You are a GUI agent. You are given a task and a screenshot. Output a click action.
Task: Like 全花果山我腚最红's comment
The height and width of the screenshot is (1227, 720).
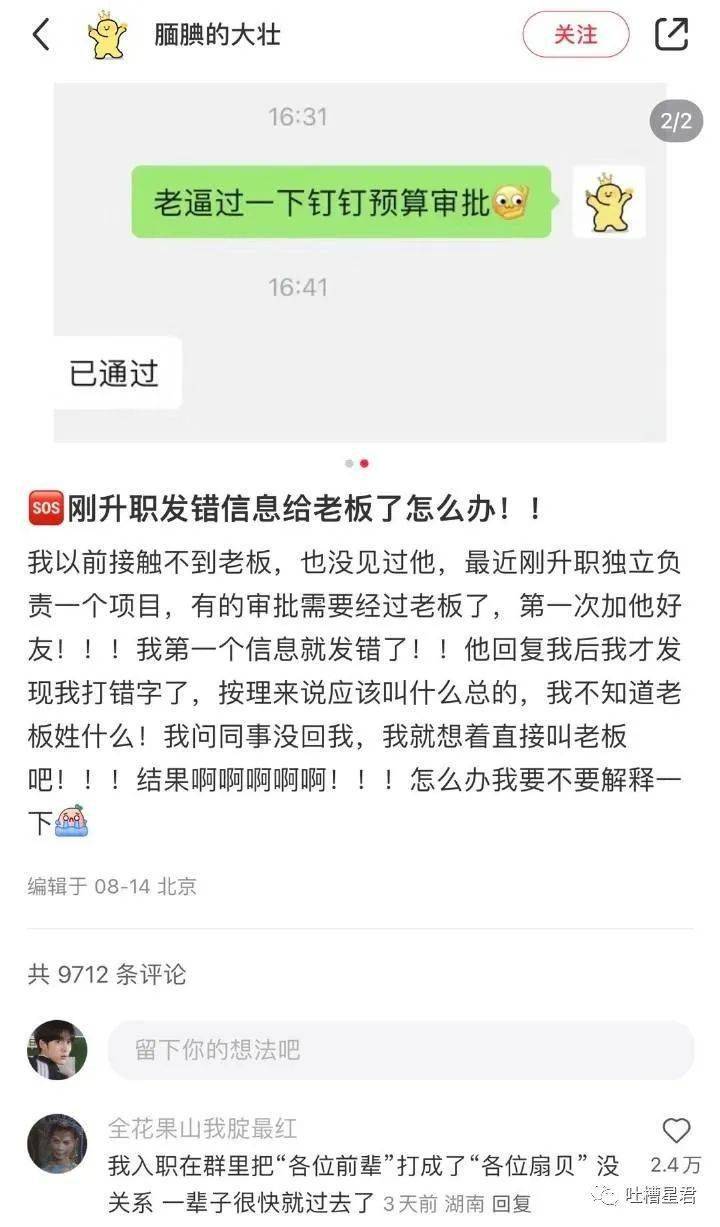click(x=676, y=1131)
